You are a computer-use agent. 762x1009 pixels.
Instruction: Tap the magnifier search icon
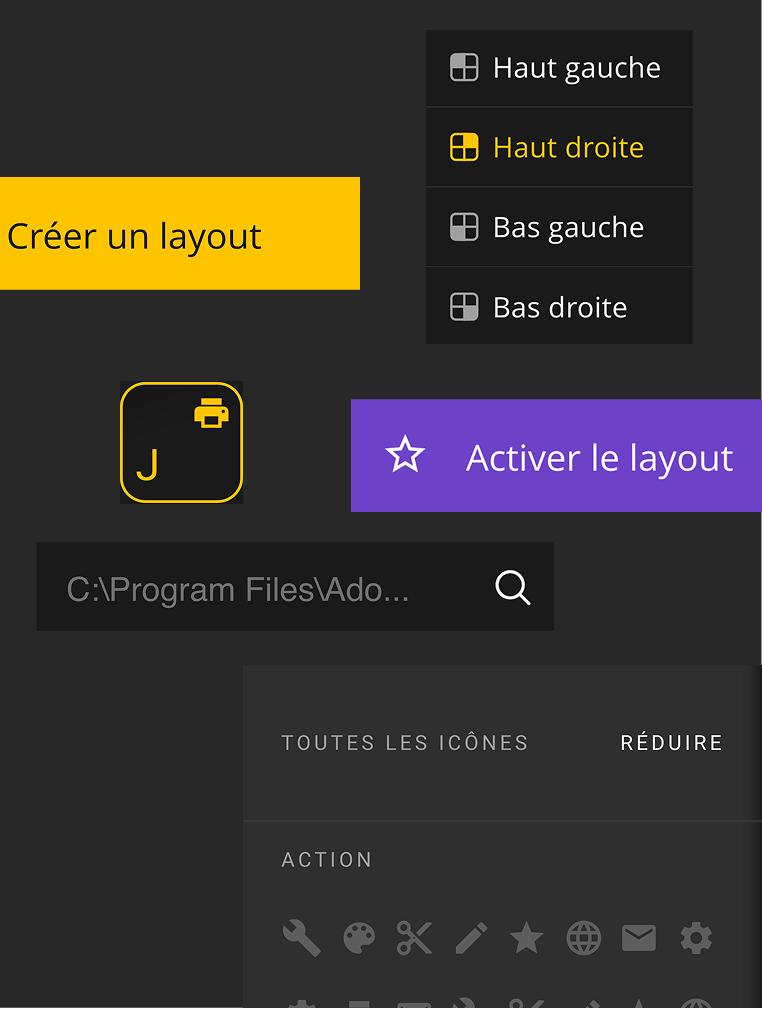(x=513, y=588)
